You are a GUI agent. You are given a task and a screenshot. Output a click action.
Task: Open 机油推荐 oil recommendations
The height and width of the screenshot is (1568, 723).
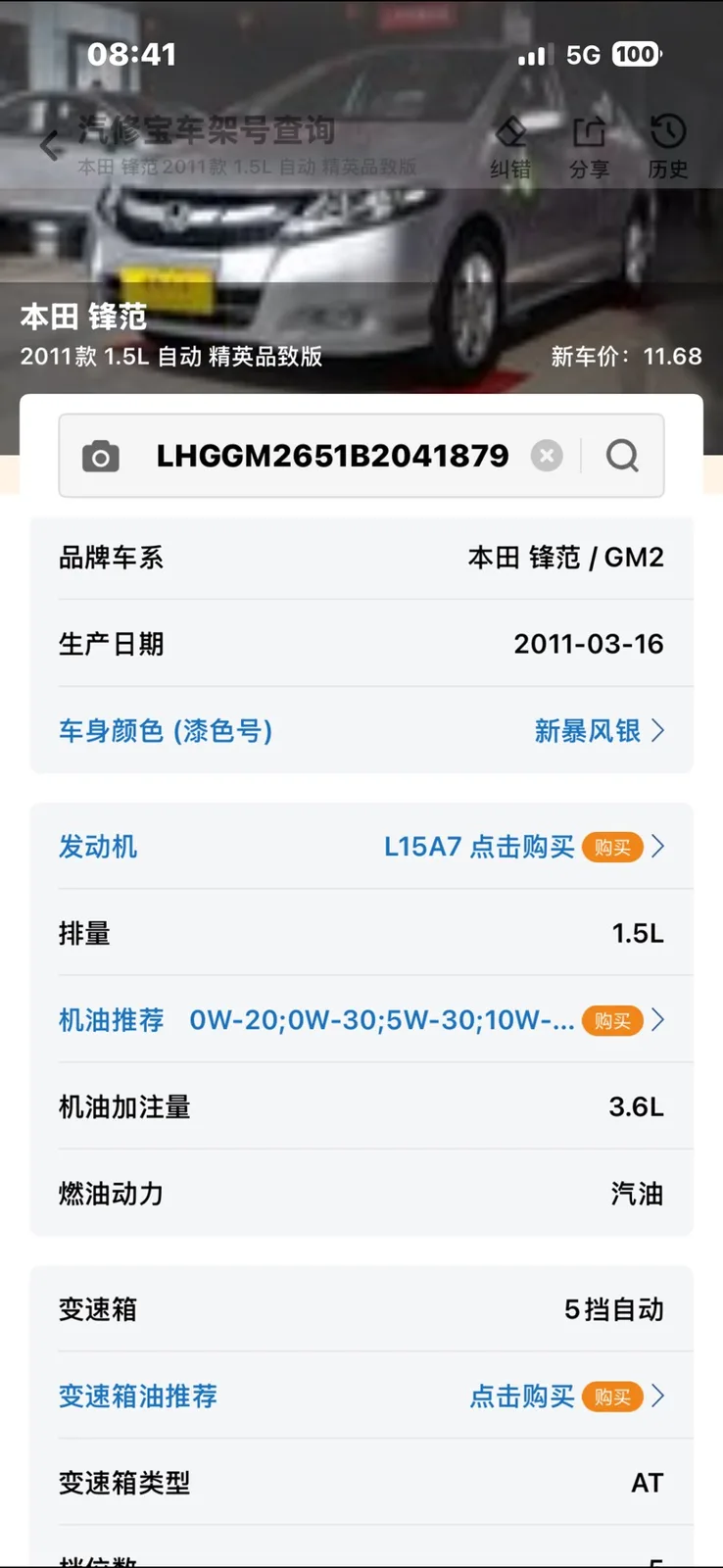(361, 1020)
